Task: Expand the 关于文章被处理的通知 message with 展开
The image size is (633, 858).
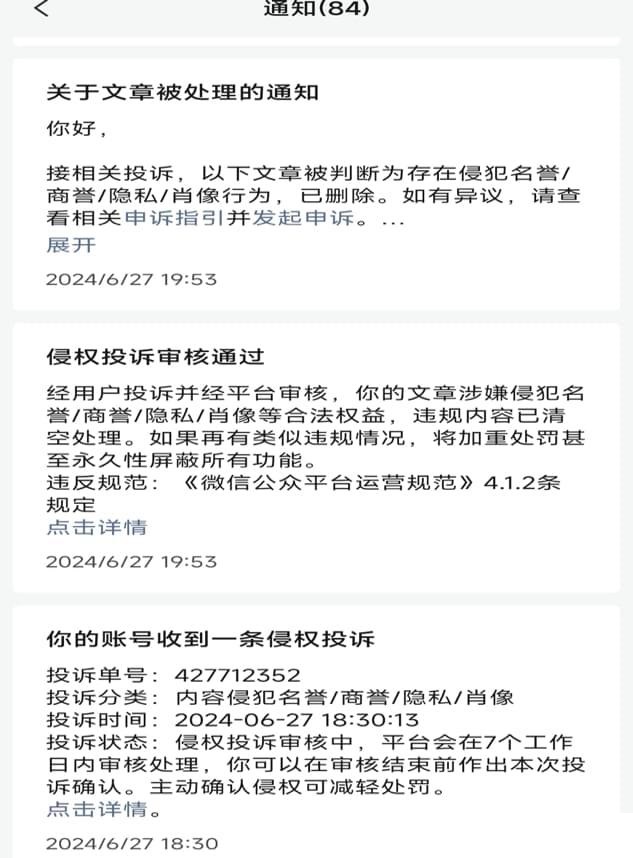Action: click(x=71, y=245)
